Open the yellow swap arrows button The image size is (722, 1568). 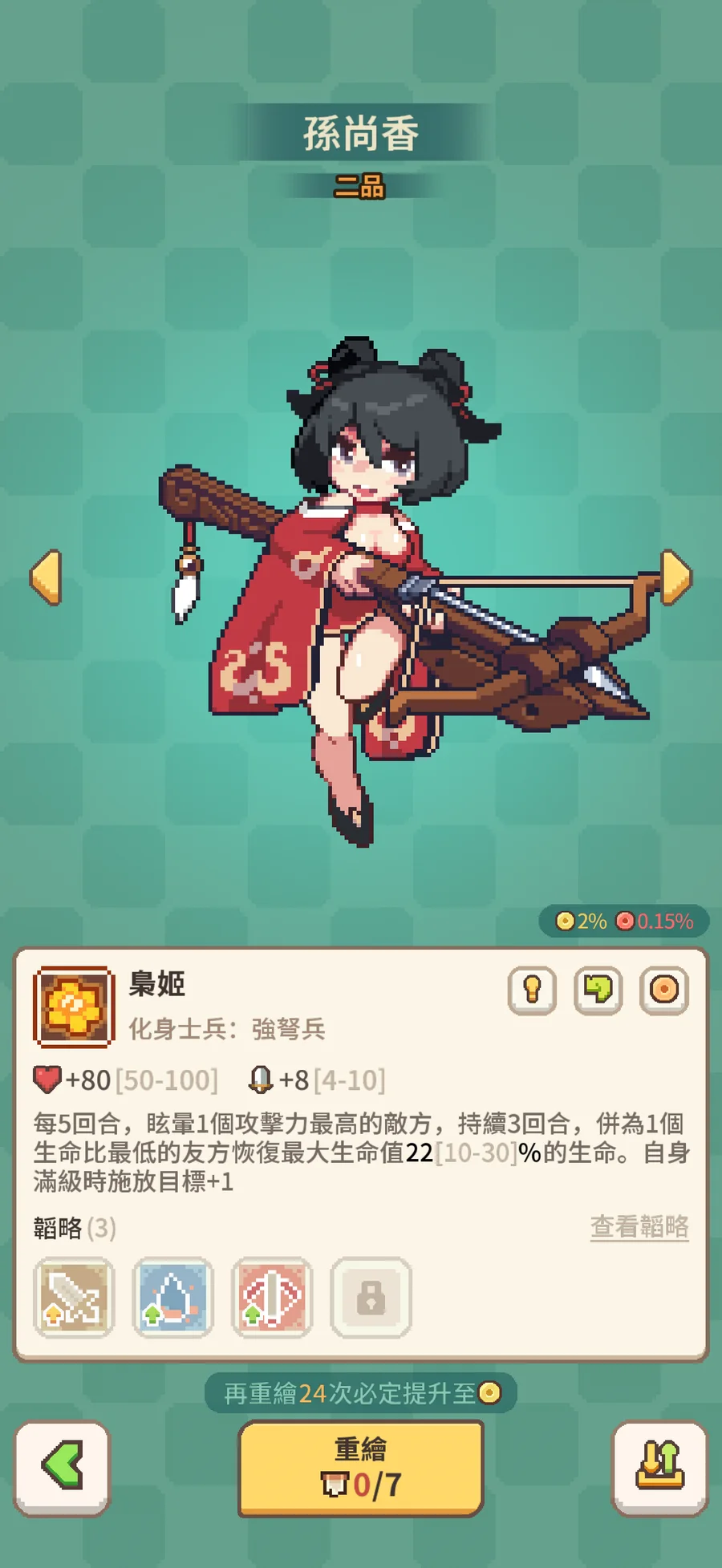tap(660, 1469)
